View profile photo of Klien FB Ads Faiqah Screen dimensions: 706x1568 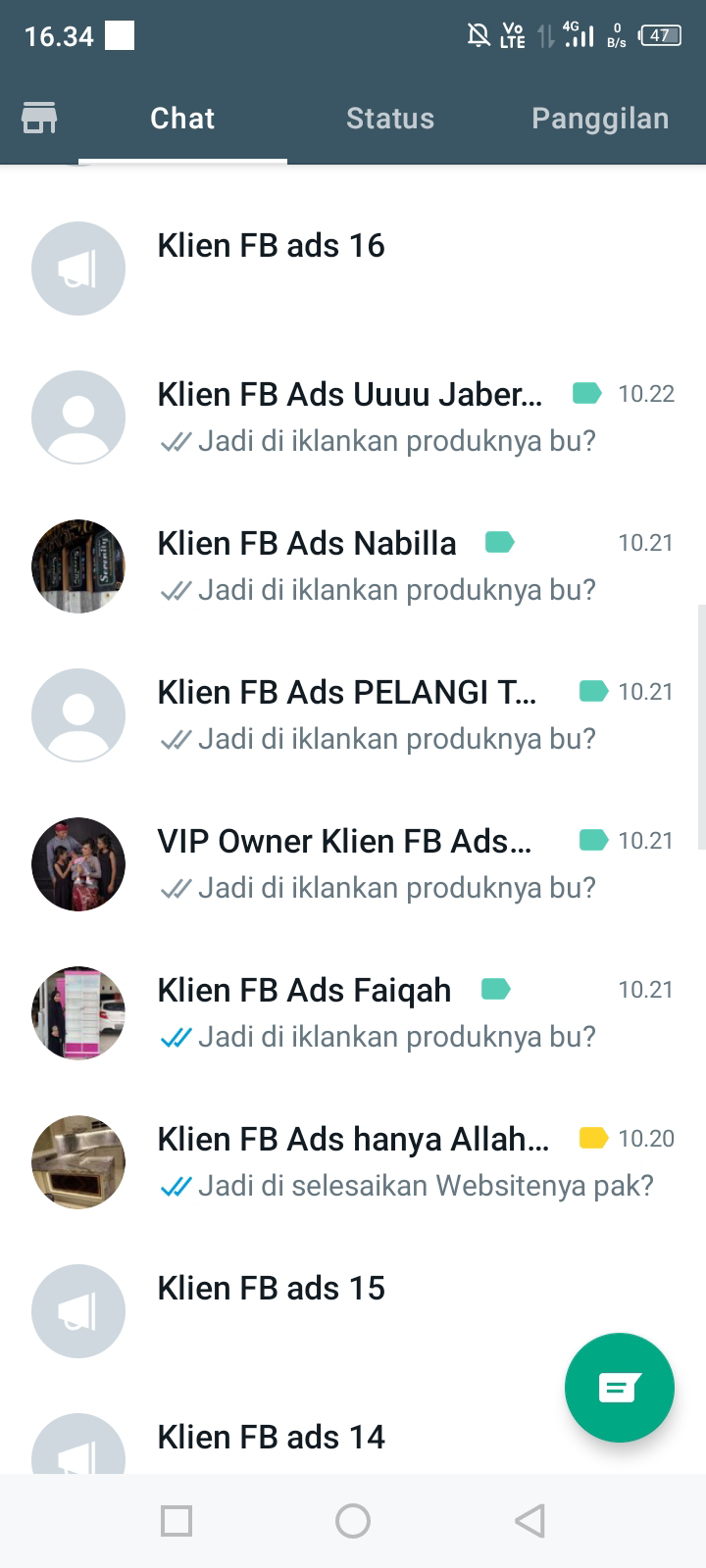click(x=78, y=1013)
